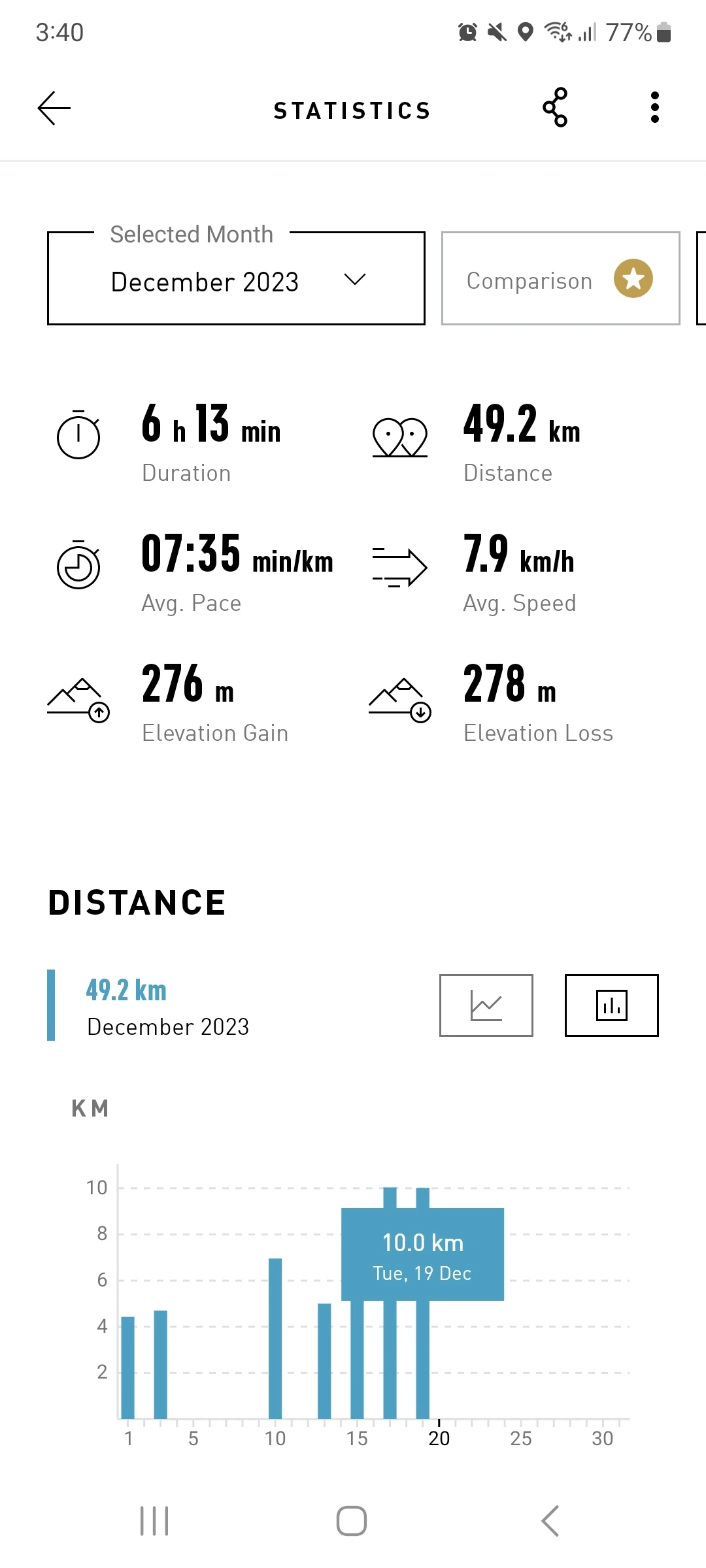Switch the distance chart to line view
Viewport: 706px width, 1568px height.
point(486,1006)
